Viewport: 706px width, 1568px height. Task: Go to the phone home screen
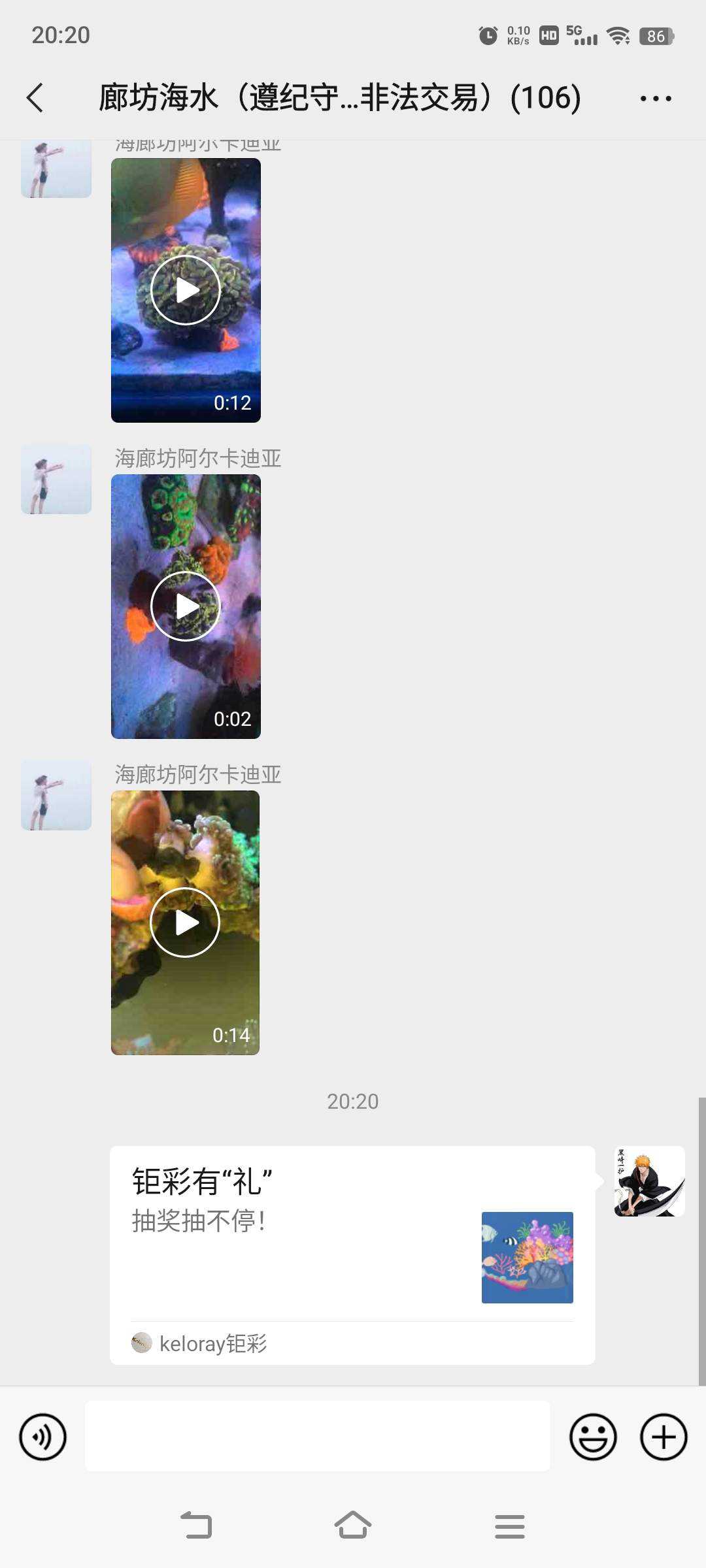coord(353,1526)
